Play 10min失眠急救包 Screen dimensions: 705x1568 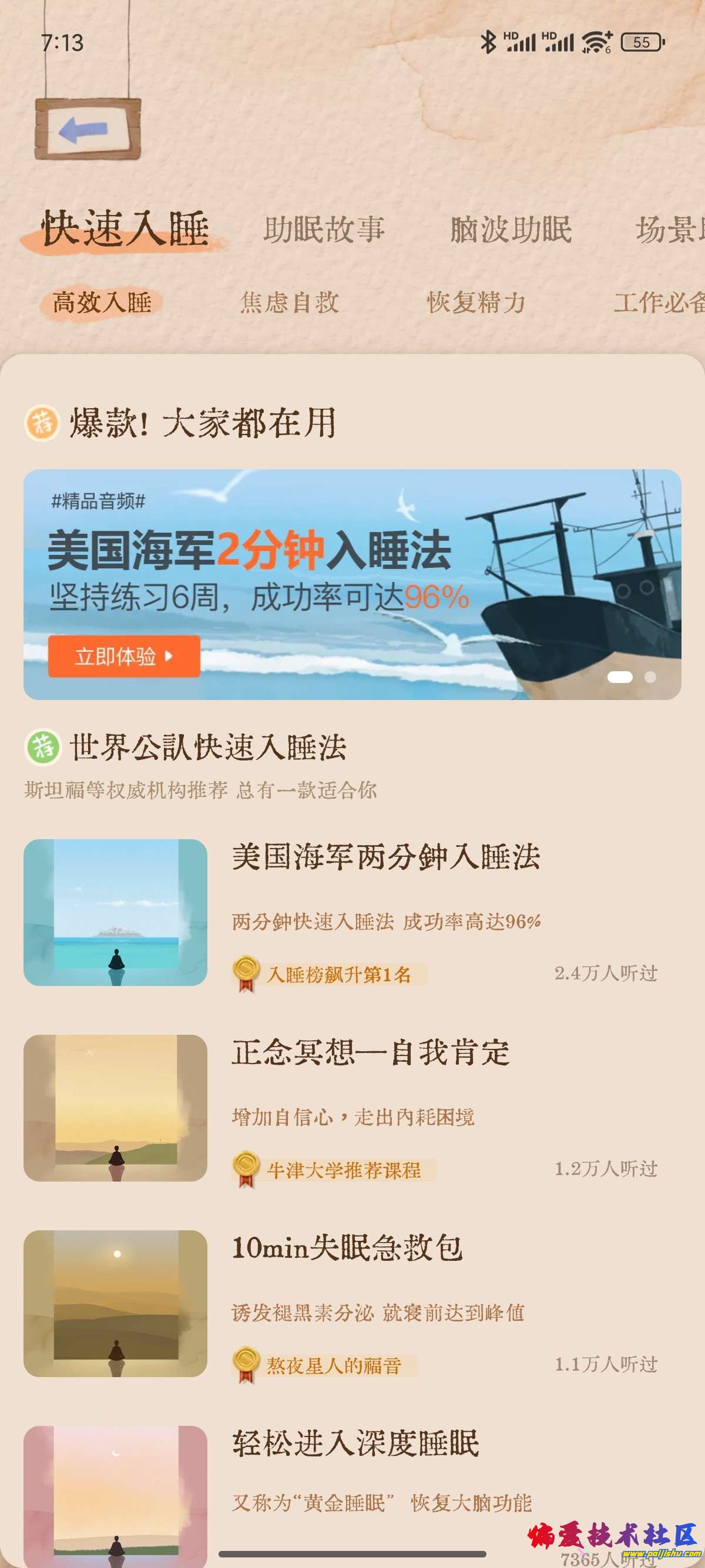[347, 1248]
